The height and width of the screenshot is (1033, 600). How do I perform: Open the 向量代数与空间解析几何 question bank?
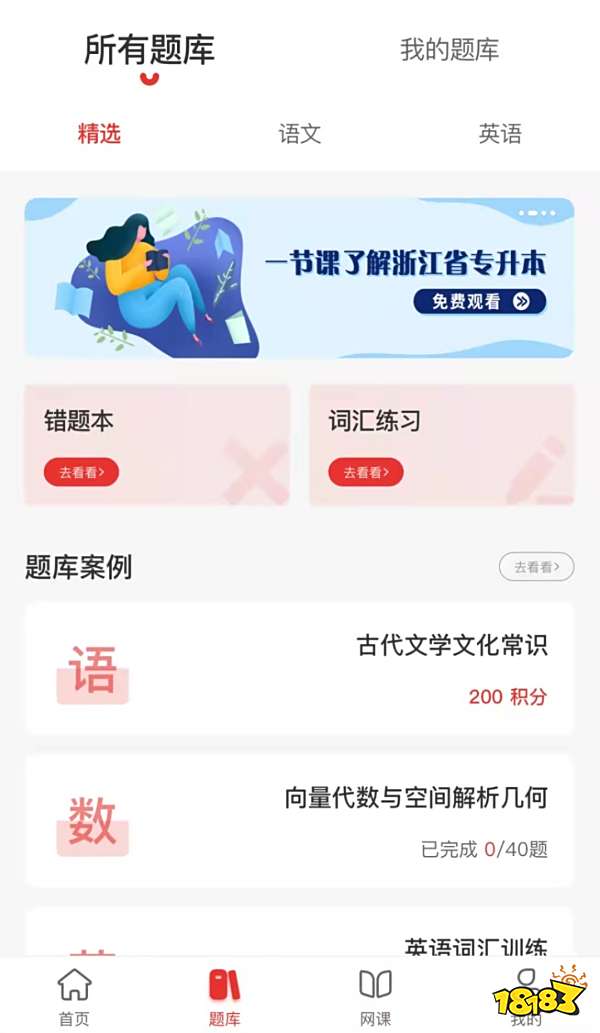point(299,820)
